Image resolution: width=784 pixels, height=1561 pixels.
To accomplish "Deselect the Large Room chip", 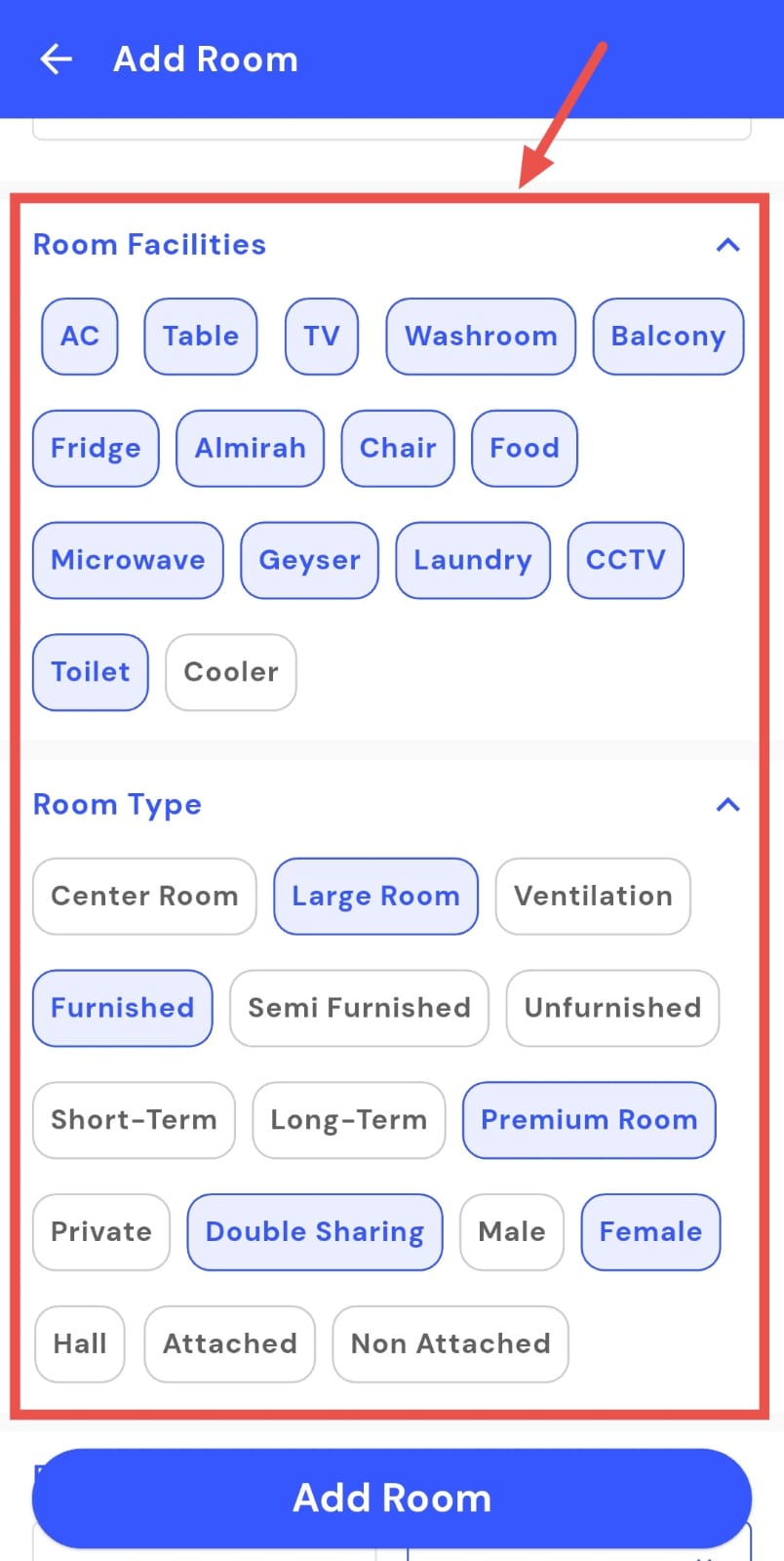I will [375, 897].
